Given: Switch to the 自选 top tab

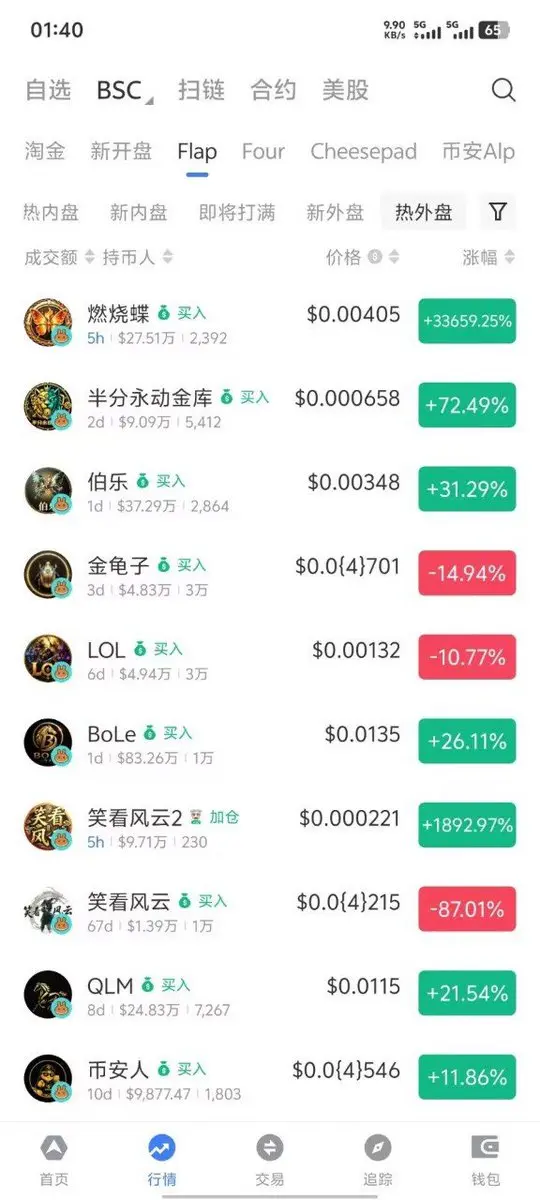Looking at the screenshot, I should click(48, 90).
